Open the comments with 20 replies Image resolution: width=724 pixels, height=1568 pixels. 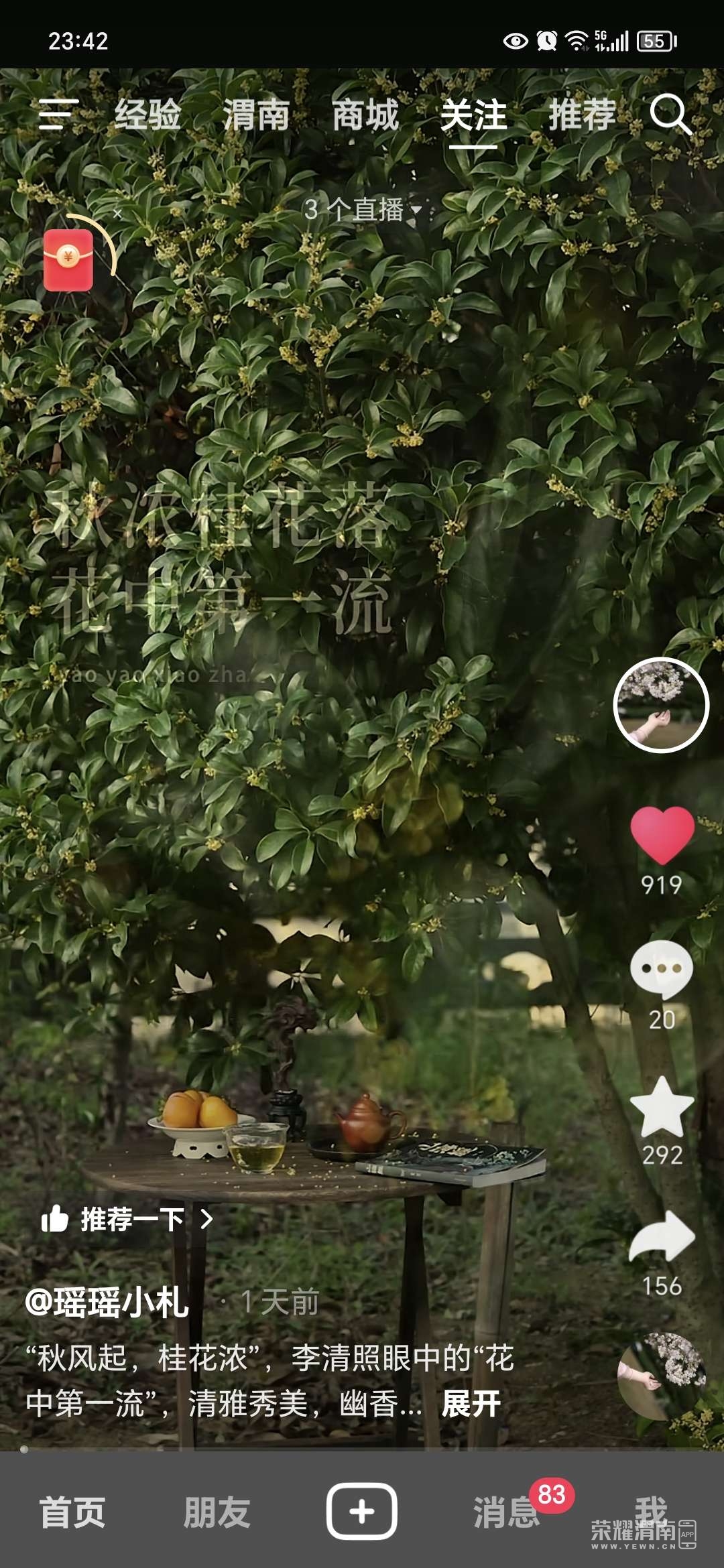(662, 970)
